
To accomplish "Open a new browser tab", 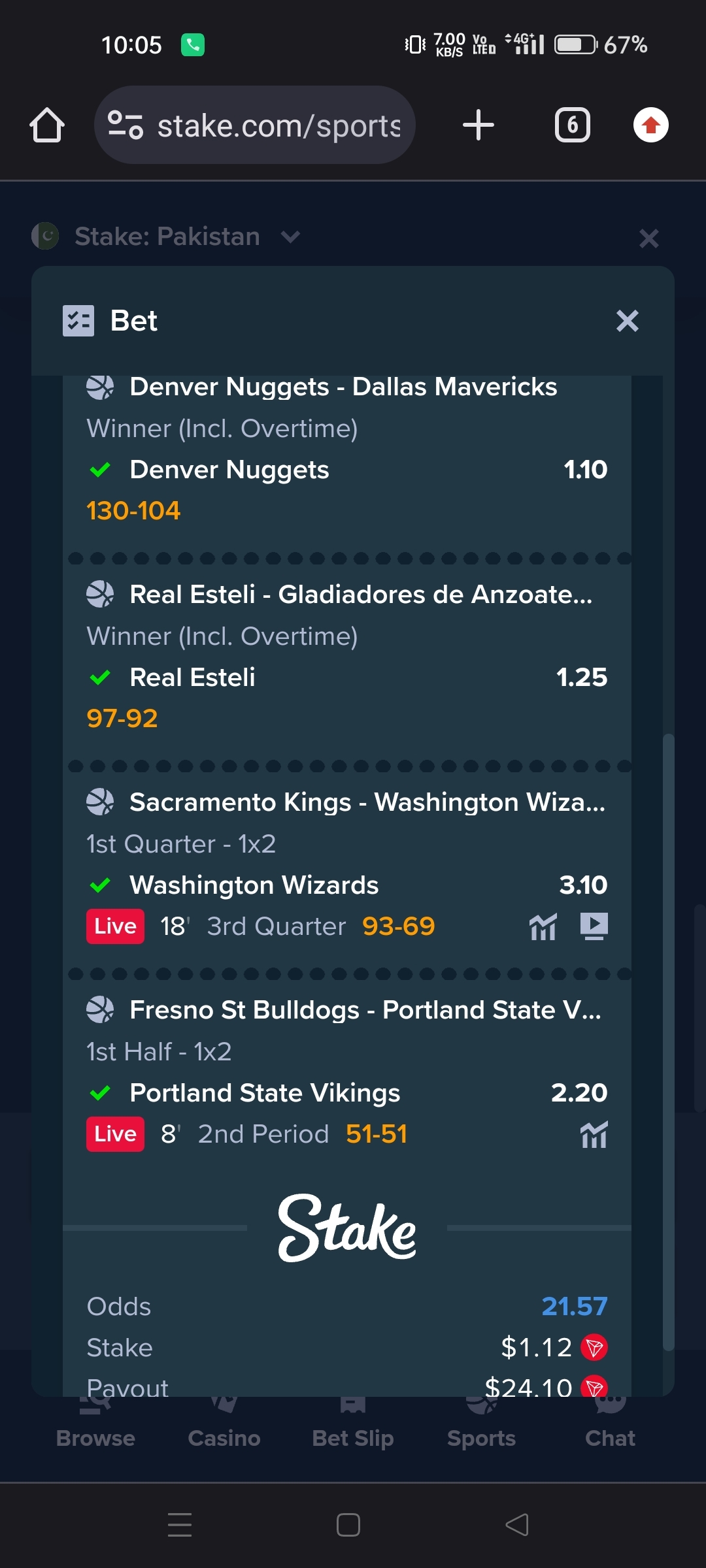I will pyautogui.click(x=479, y=125).
